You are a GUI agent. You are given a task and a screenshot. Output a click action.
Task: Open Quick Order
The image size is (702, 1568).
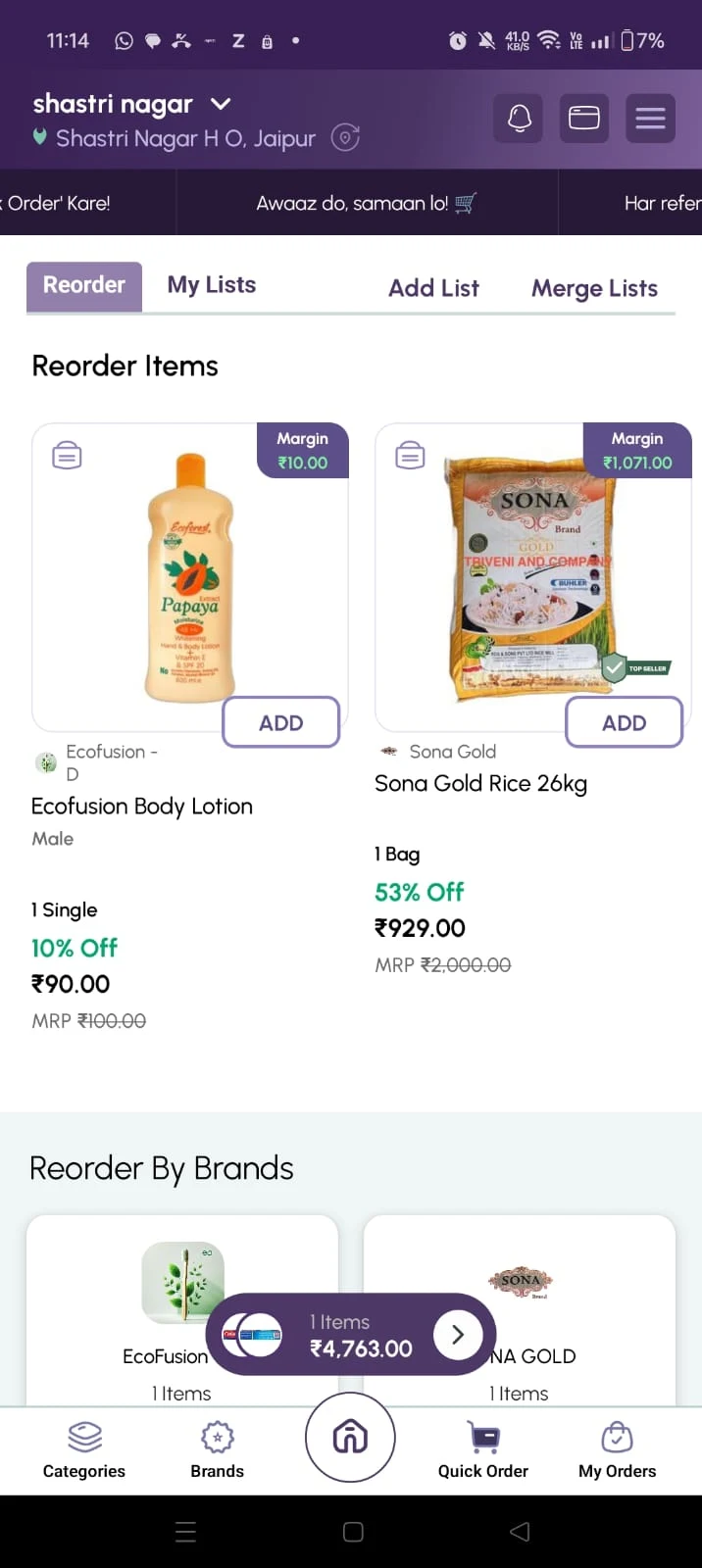[x=482, y=1450]
